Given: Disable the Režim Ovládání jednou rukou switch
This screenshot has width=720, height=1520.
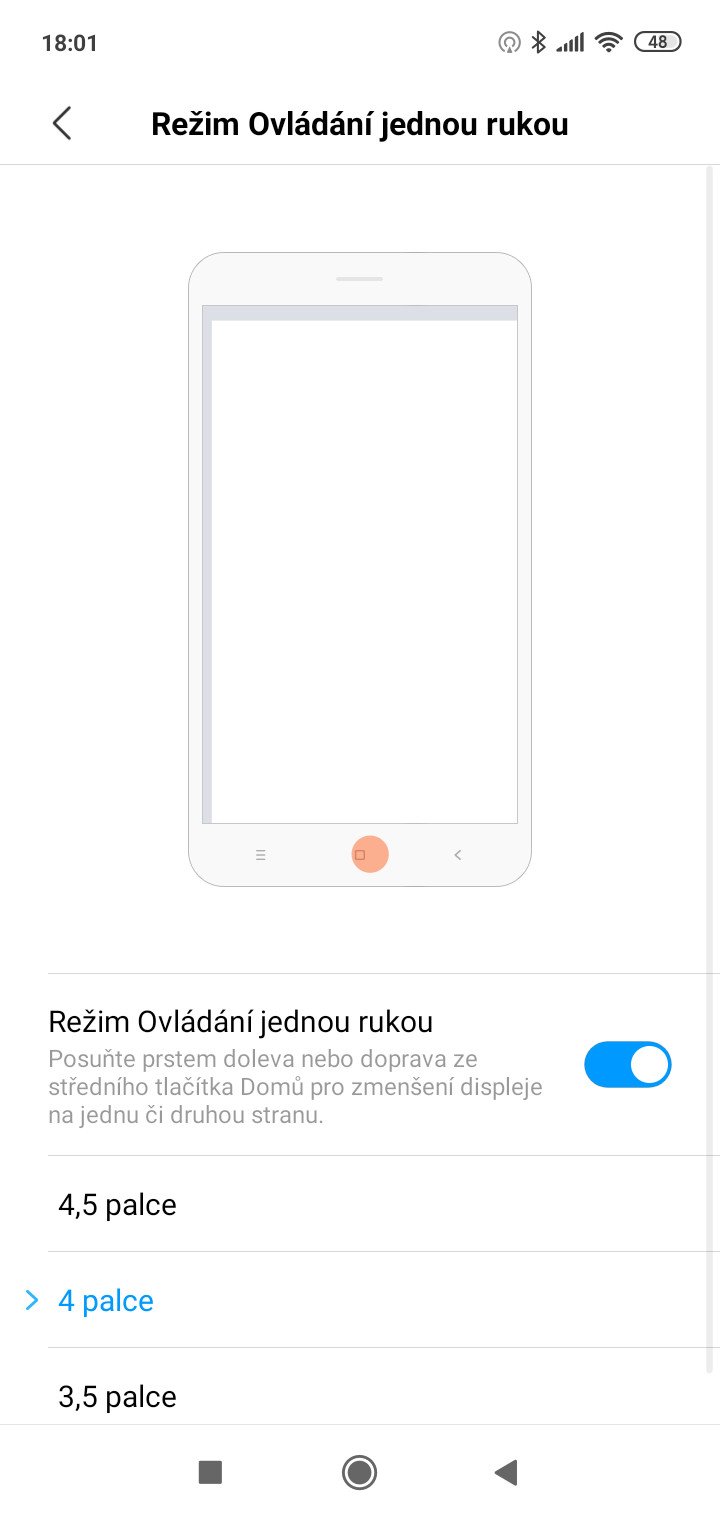Looking at the screenshot, I should pyautogui.click(x=627, y=1065).
